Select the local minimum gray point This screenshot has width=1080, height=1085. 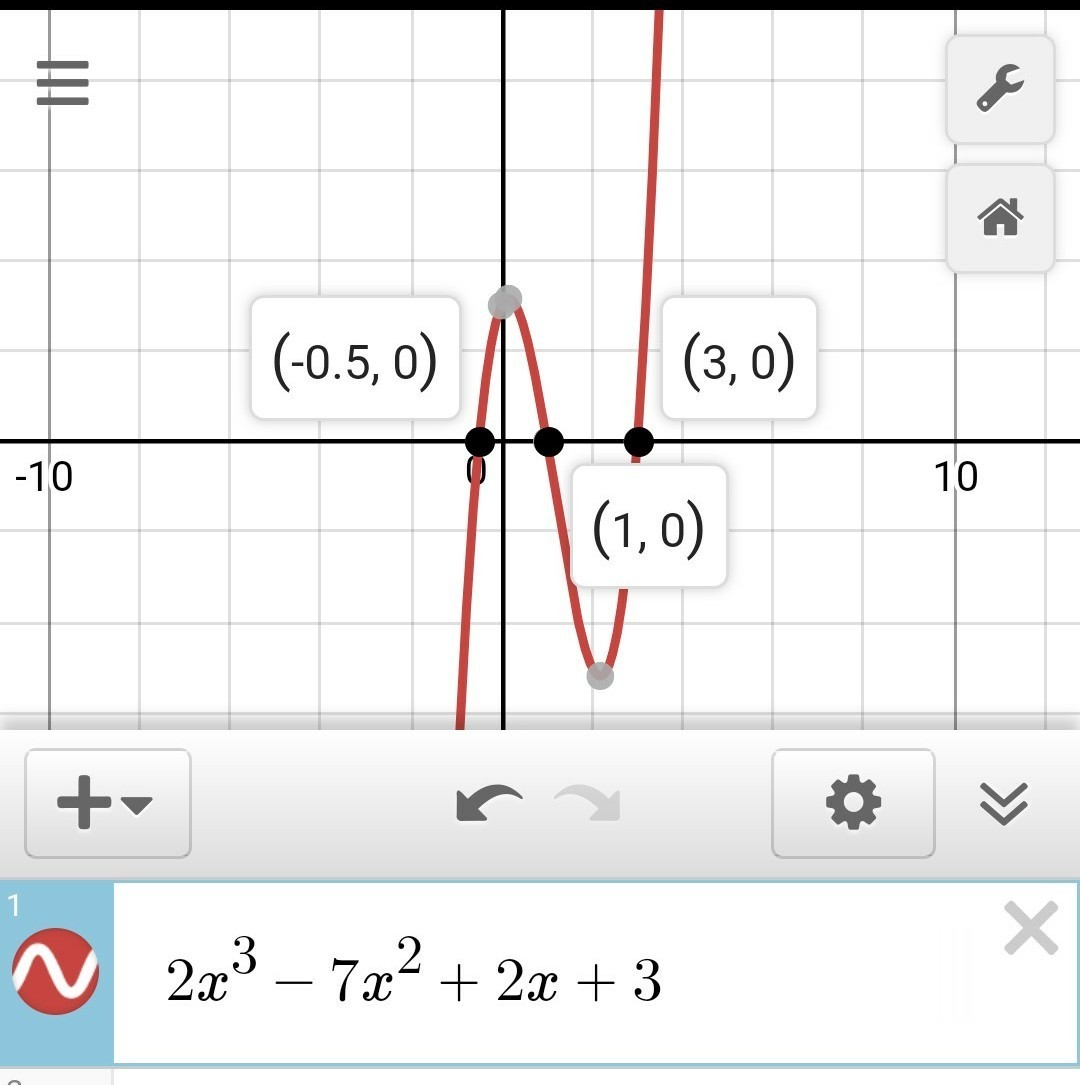coord(600,675)
